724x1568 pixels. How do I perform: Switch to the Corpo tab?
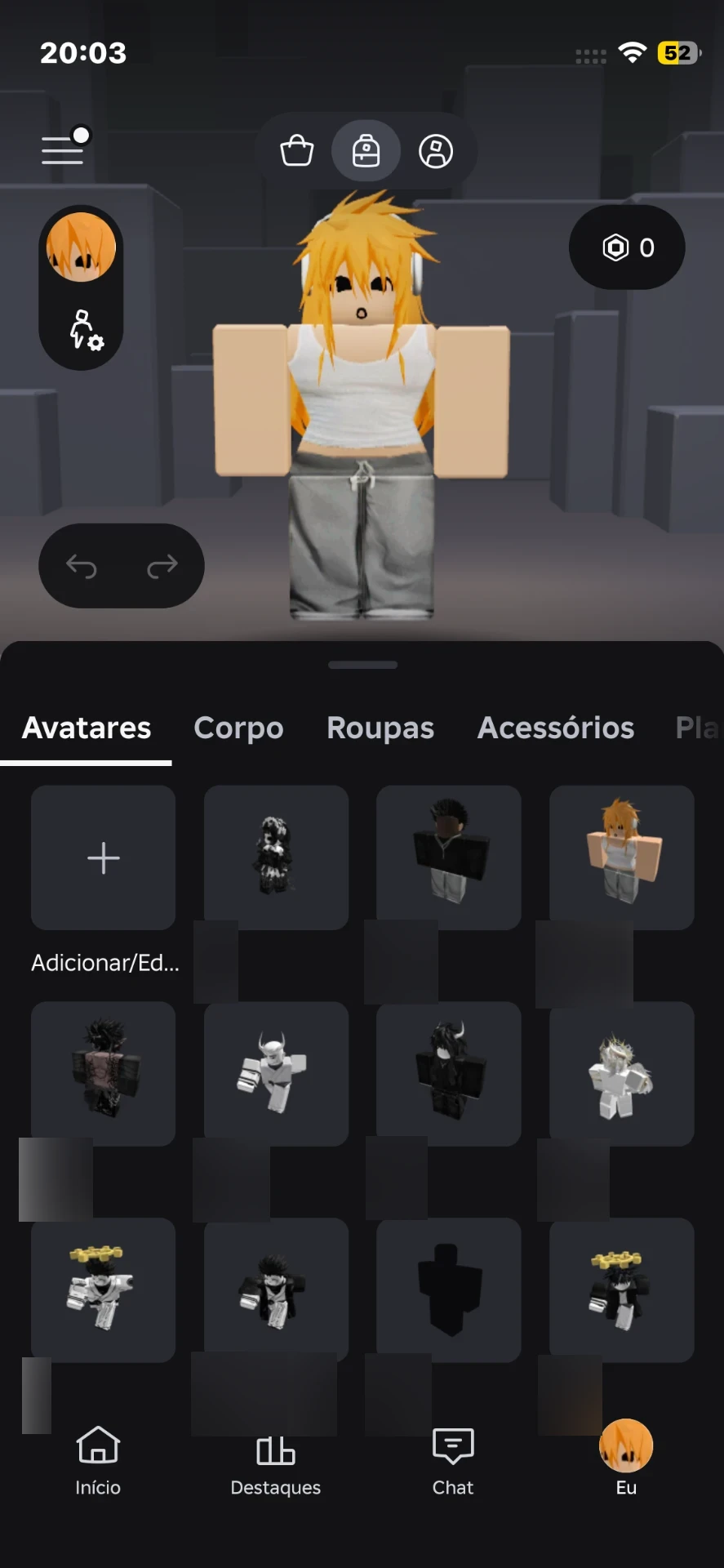238,728
